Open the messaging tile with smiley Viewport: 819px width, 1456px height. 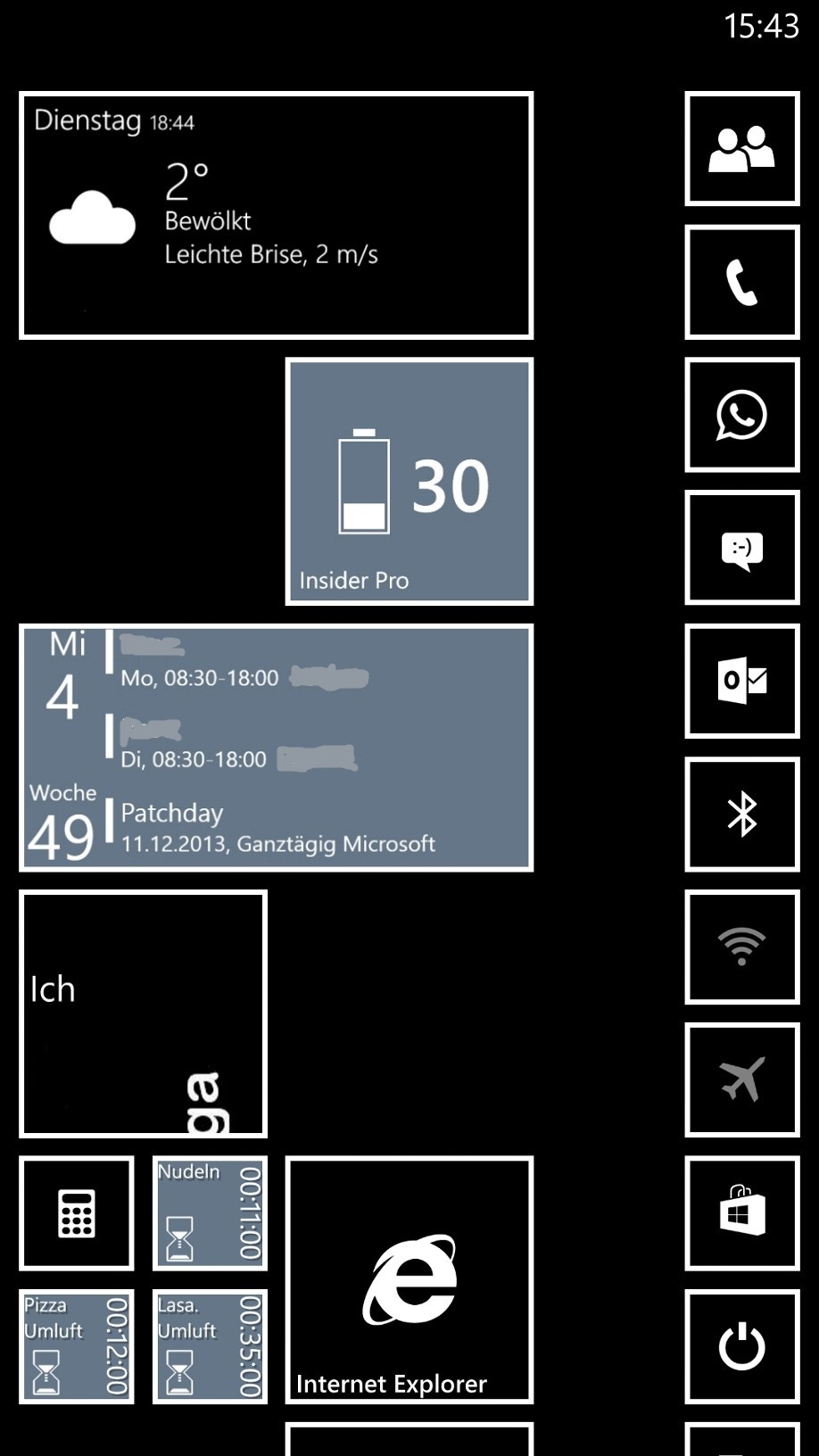[x=742, y=548]
